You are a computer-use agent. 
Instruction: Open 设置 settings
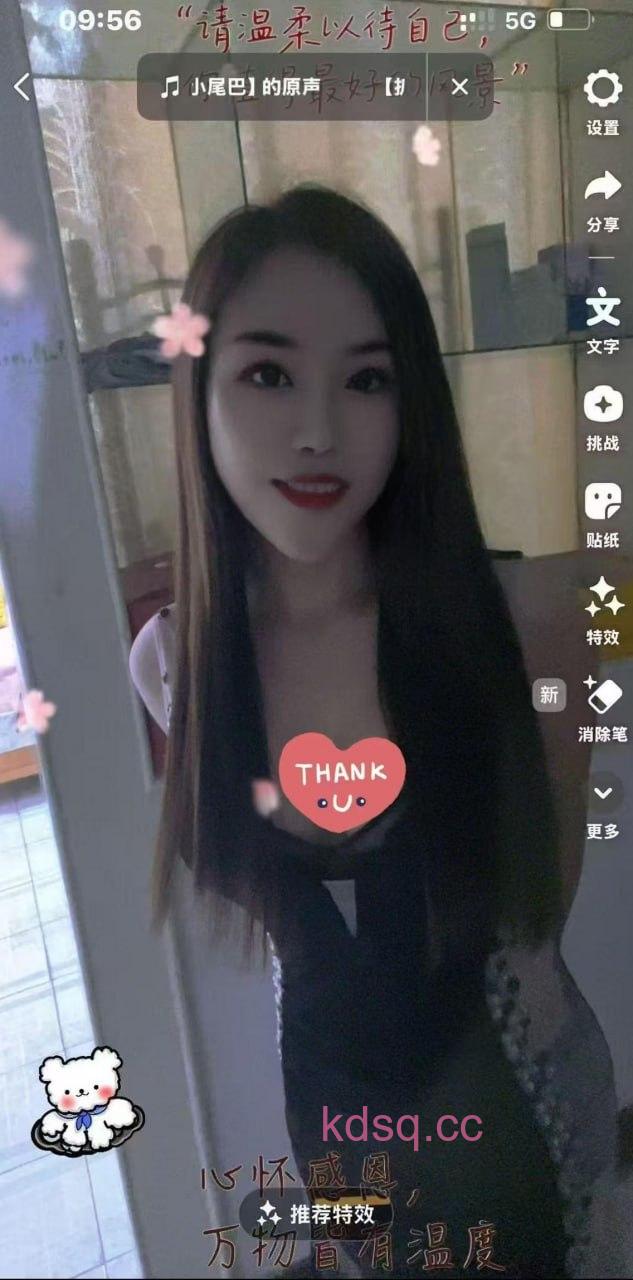tap(602, 101)
